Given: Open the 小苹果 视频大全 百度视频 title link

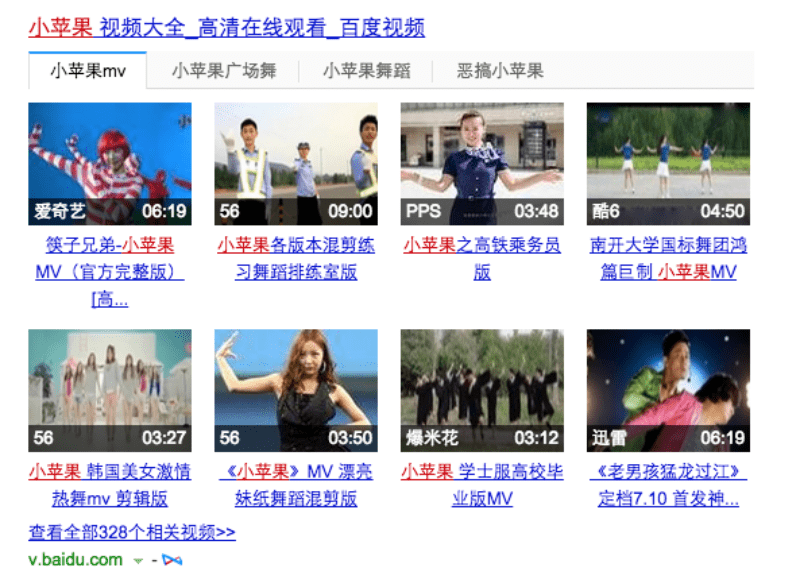Looking at the screenshot, I should click(226, 28).
